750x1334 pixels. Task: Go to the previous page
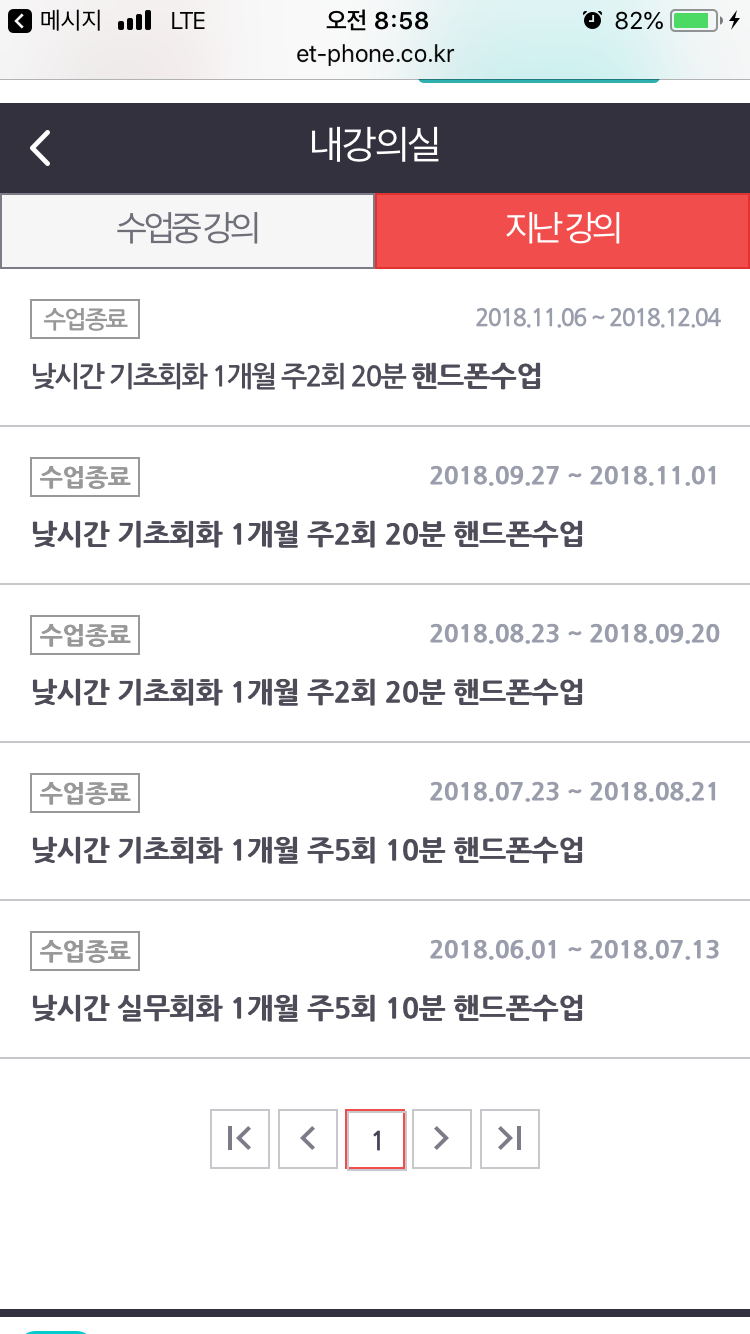308,1139
